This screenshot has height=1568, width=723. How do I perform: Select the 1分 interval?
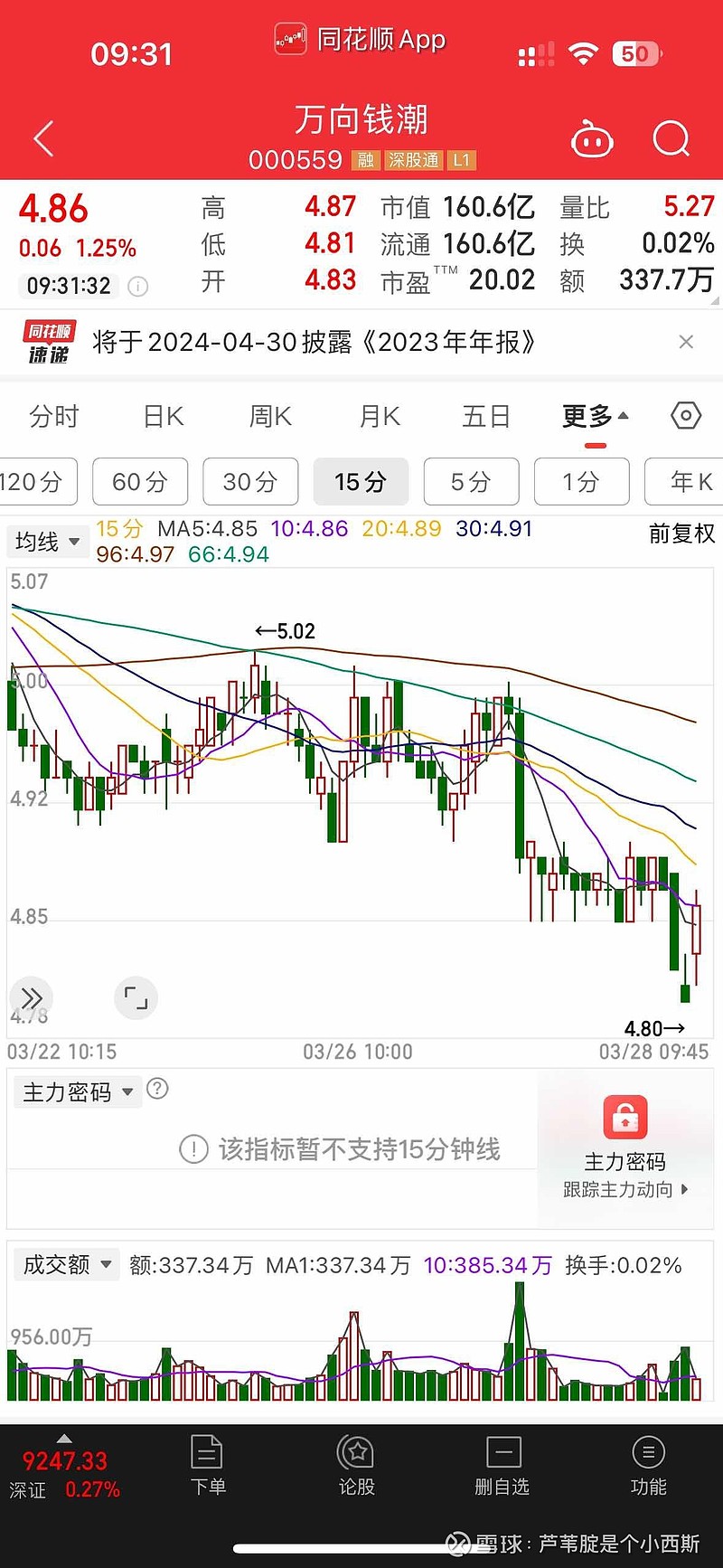[x=581, y=482]
